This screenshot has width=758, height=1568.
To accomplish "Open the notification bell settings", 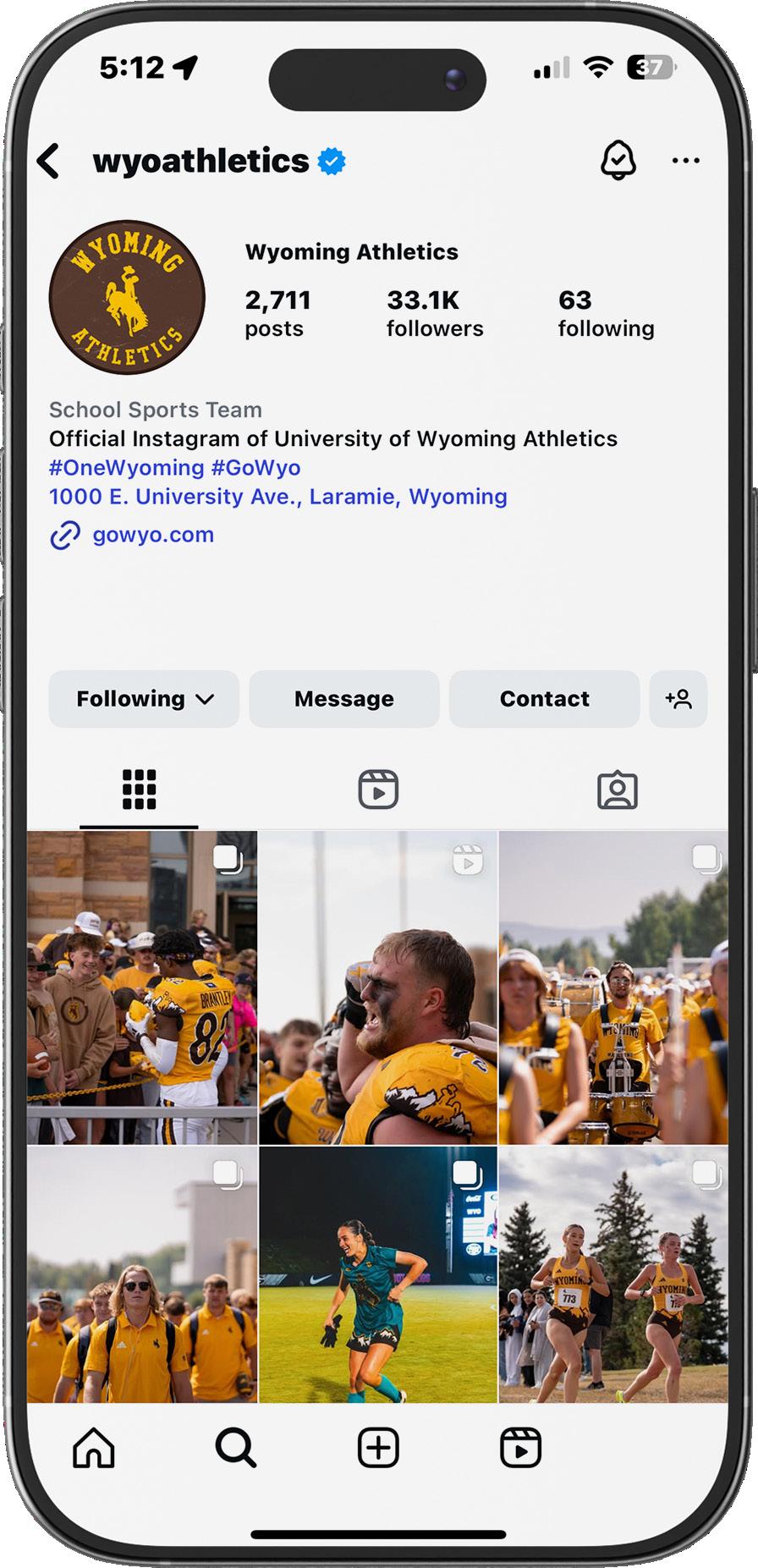I will [618, 160].
